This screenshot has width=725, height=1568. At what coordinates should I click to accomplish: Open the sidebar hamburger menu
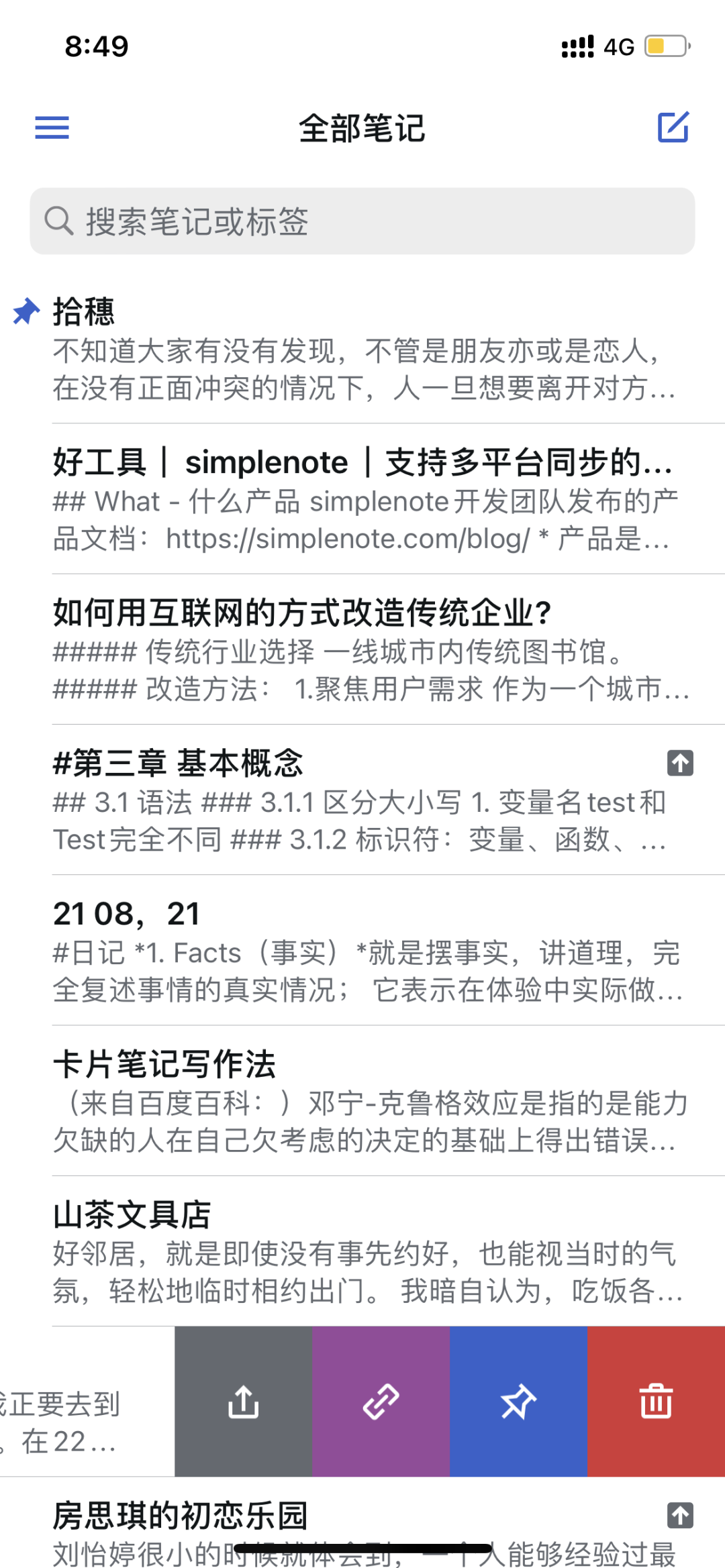(52, 127)
